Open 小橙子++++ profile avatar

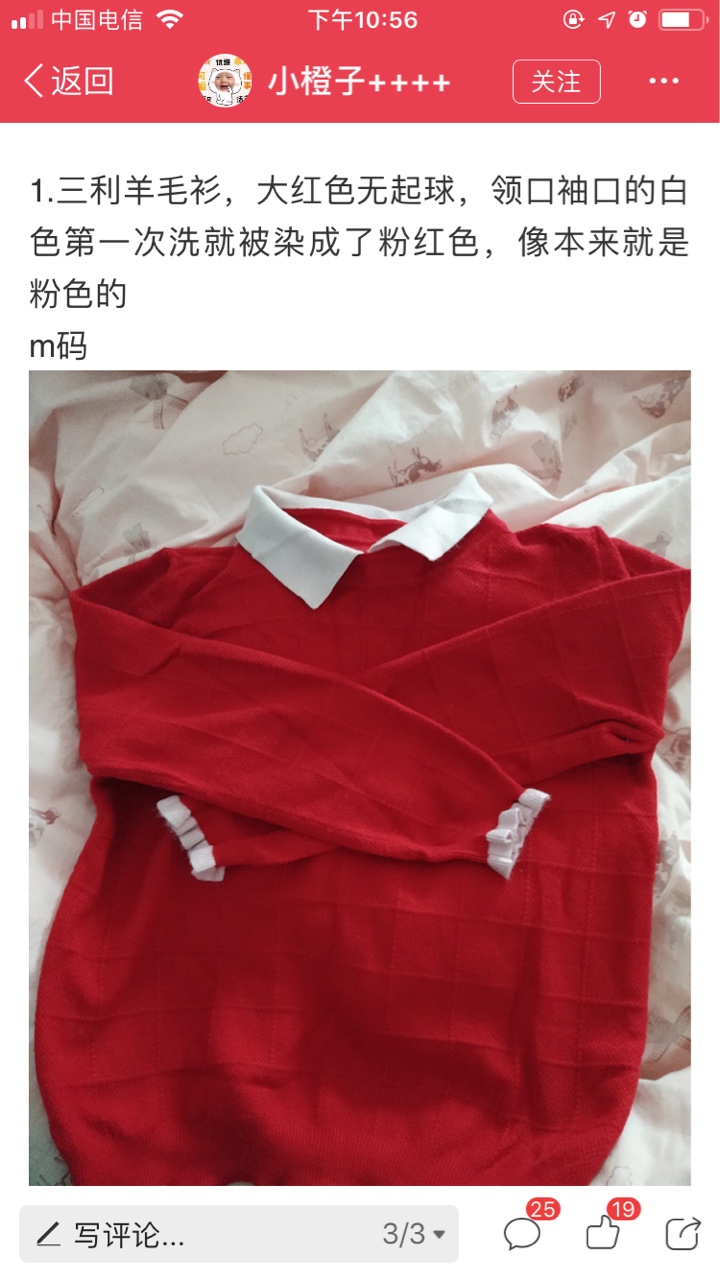pyautogui.click(x=224, y=82)
